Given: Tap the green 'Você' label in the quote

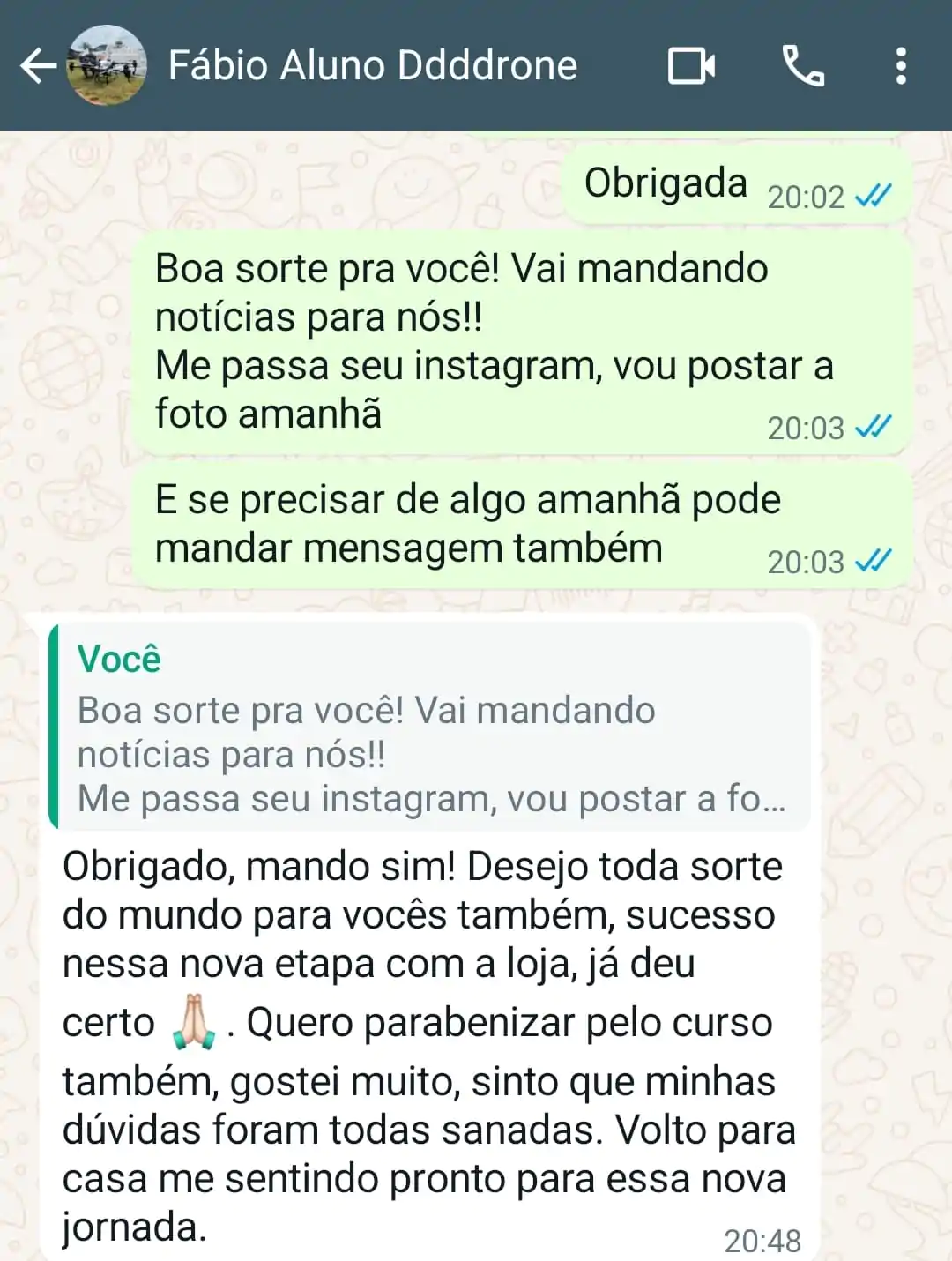Looking at the screenshot, I should (x=119, y=660).
